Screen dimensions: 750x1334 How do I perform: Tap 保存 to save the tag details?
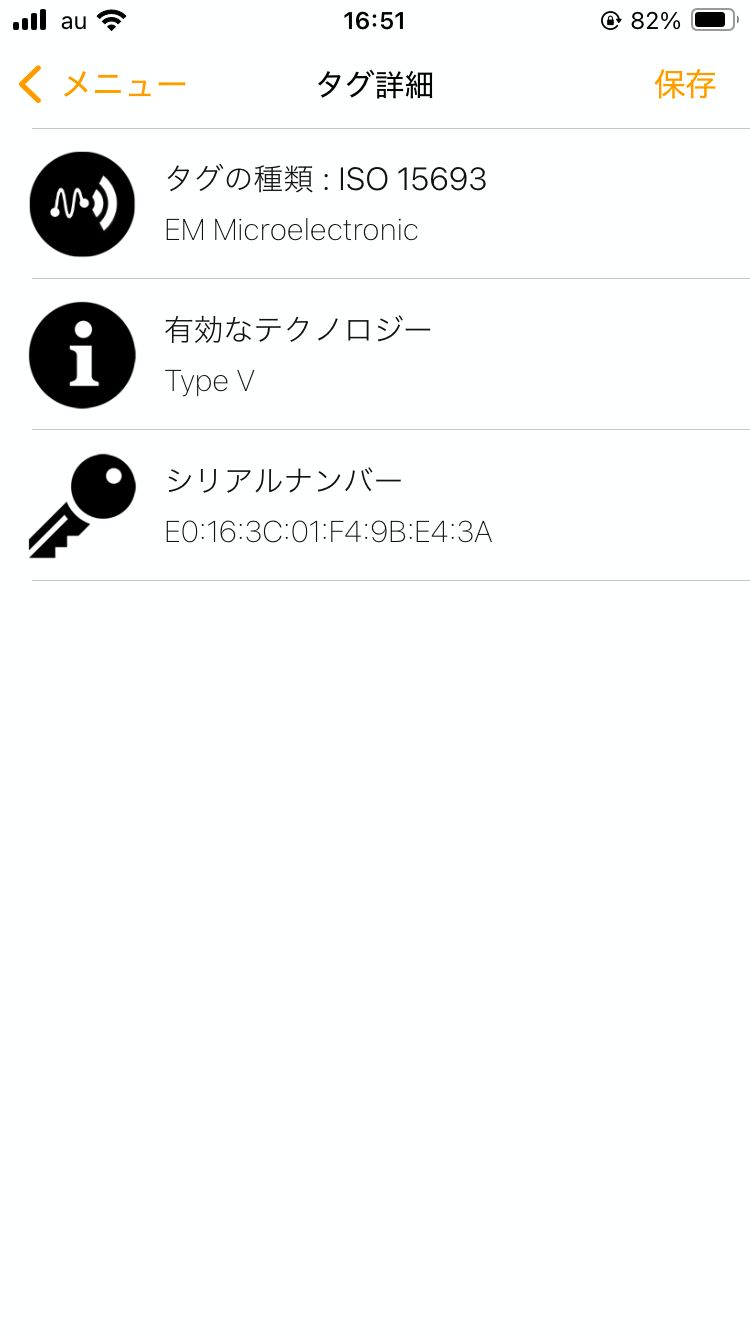click(686, 85)
